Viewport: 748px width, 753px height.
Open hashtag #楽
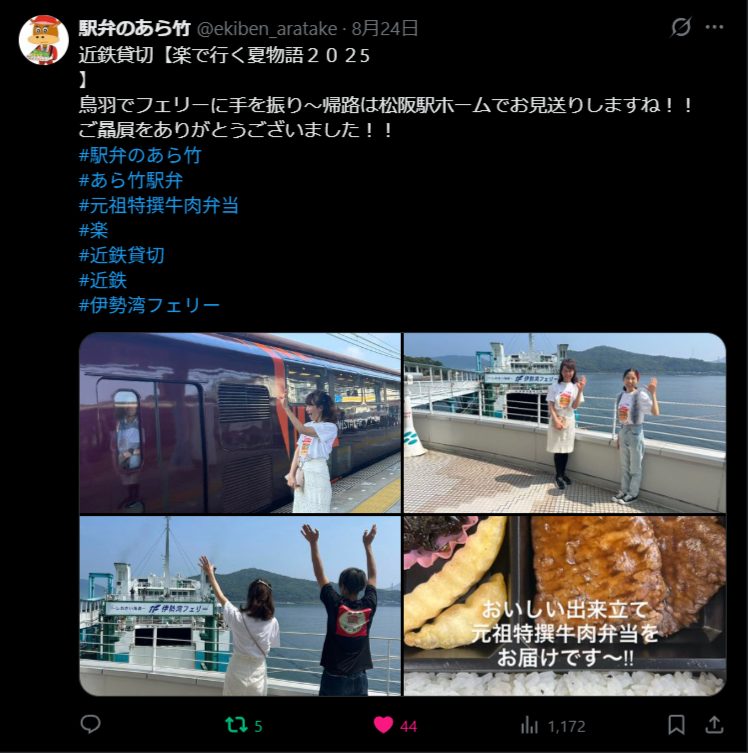pyautogui.click(x=93, y=231)
